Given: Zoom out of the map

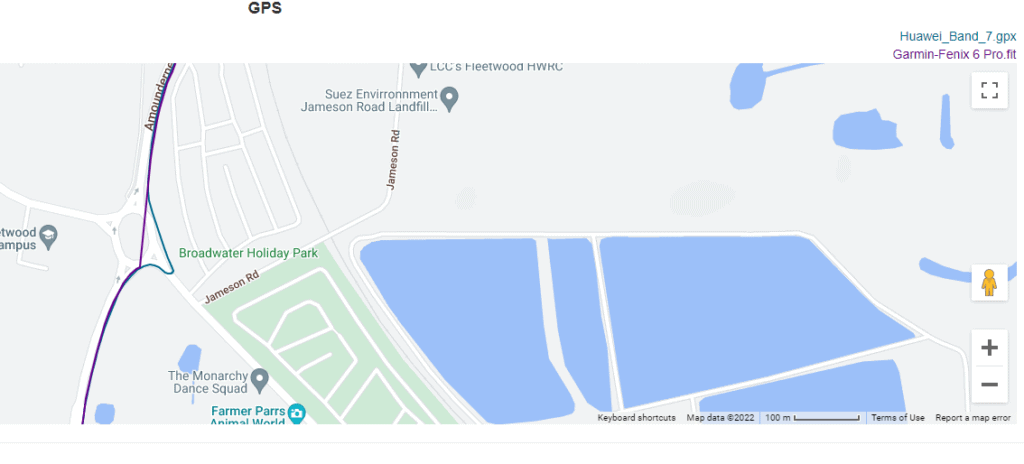Looking at the screenshot, I should (989, 384).
